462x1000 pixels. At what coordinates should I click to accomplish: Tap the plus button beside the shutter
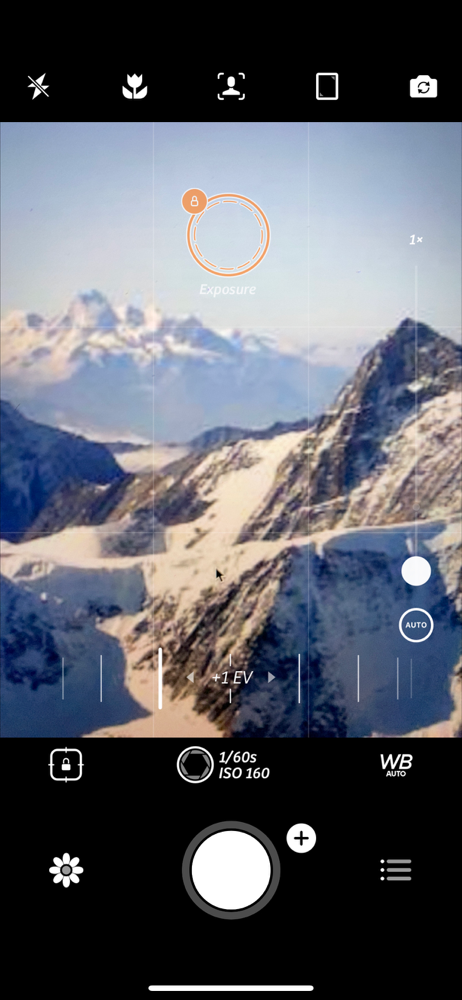(301, 838)
